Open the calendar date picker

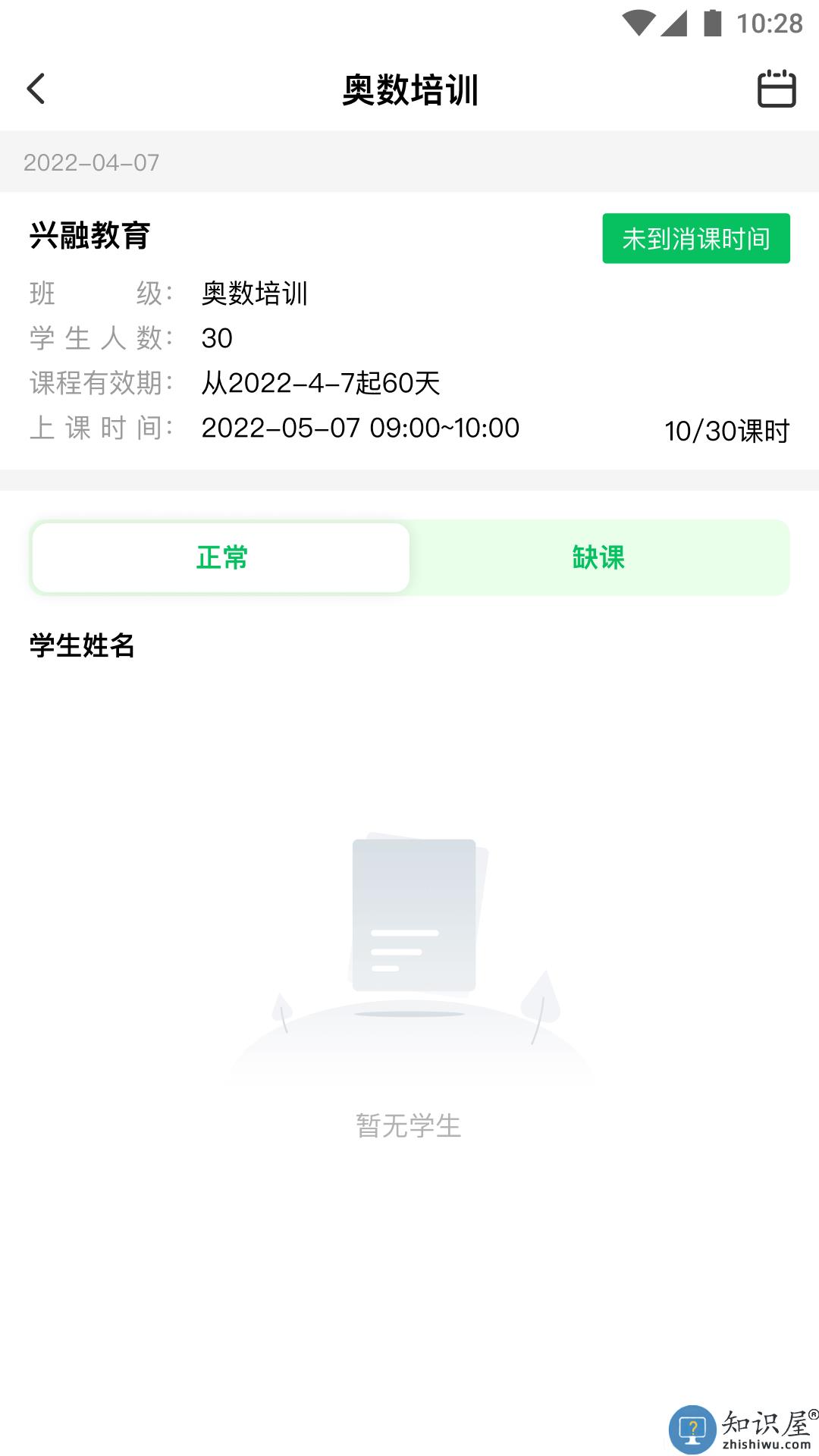coord(777,89)
